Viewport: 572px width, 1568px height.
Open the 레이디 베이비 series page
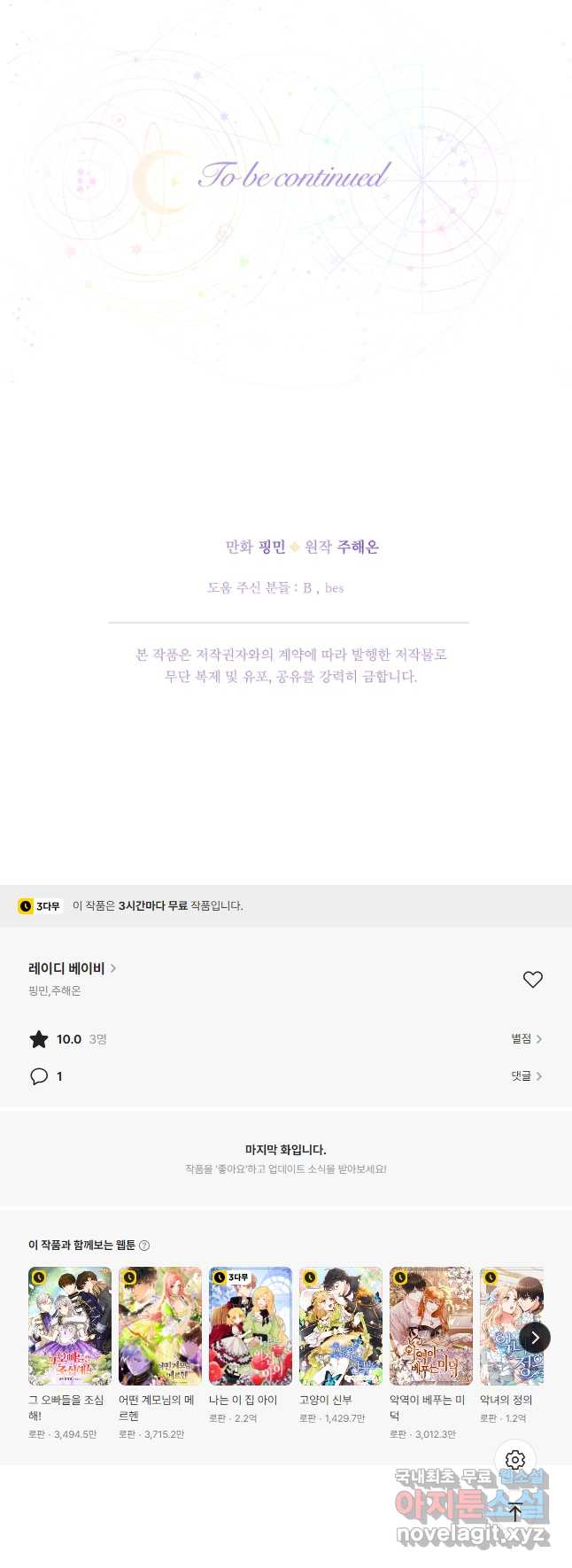coord(73,968)
